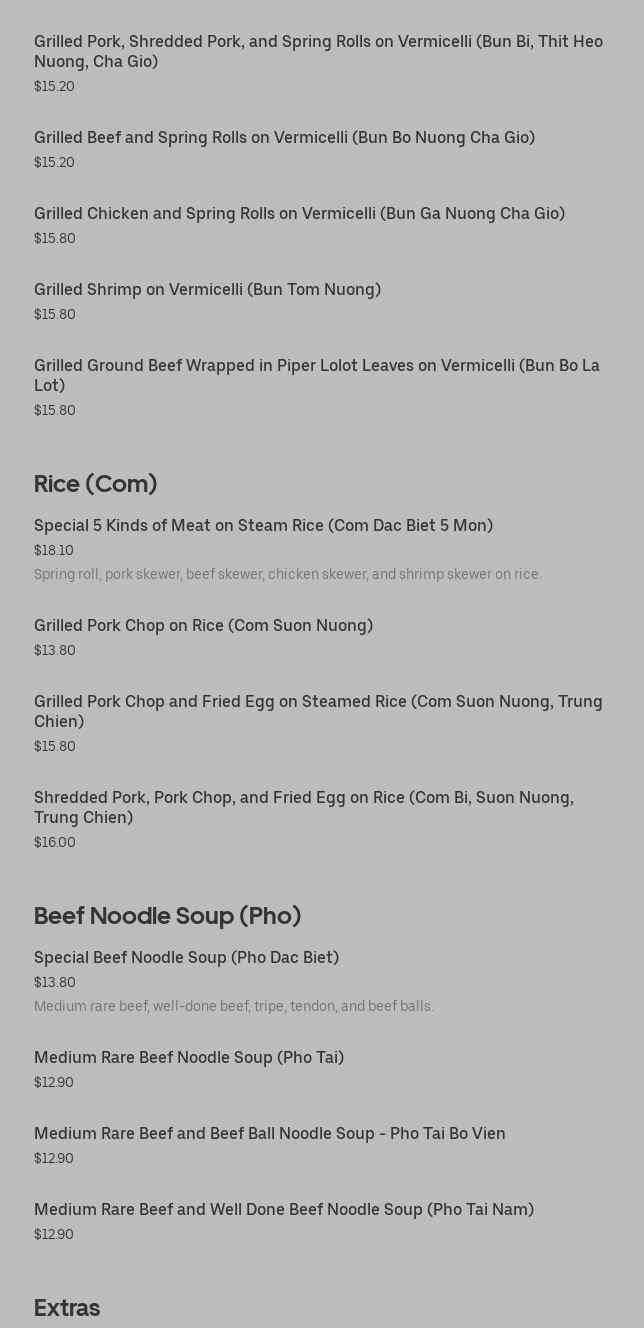This screenshot has width=644, height=1328.
Task: Open Special 5 Kinds of Meat on Steam Rice
Action: pos(263,526)
